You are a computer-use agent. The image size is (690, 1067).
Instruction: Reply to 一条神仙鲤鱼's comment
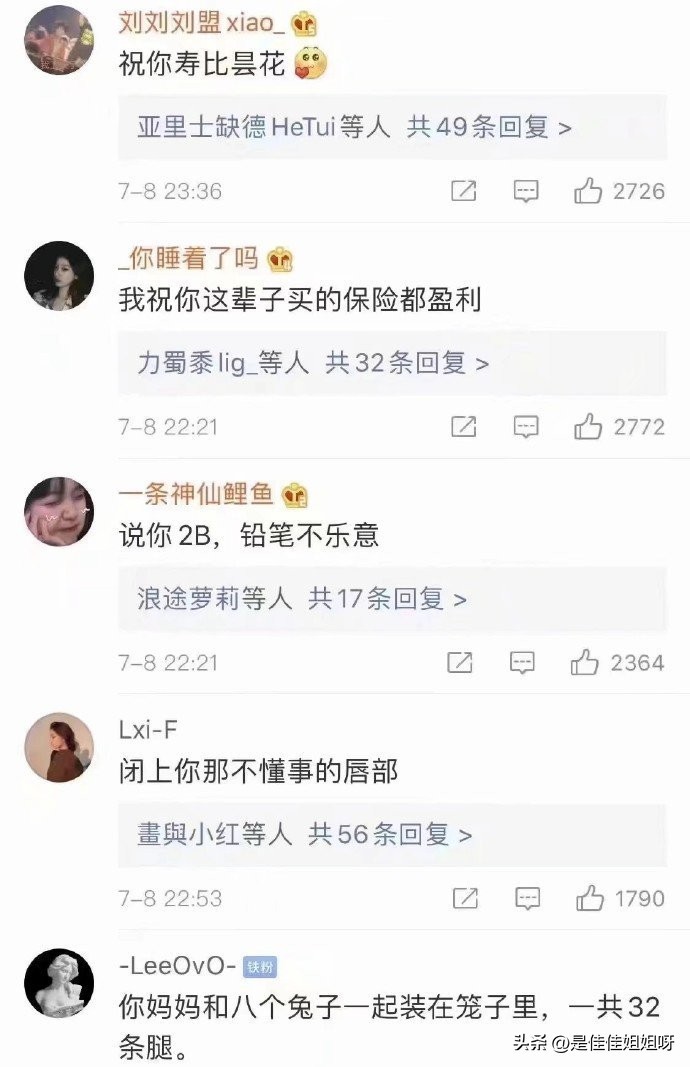tap(523, 662)
